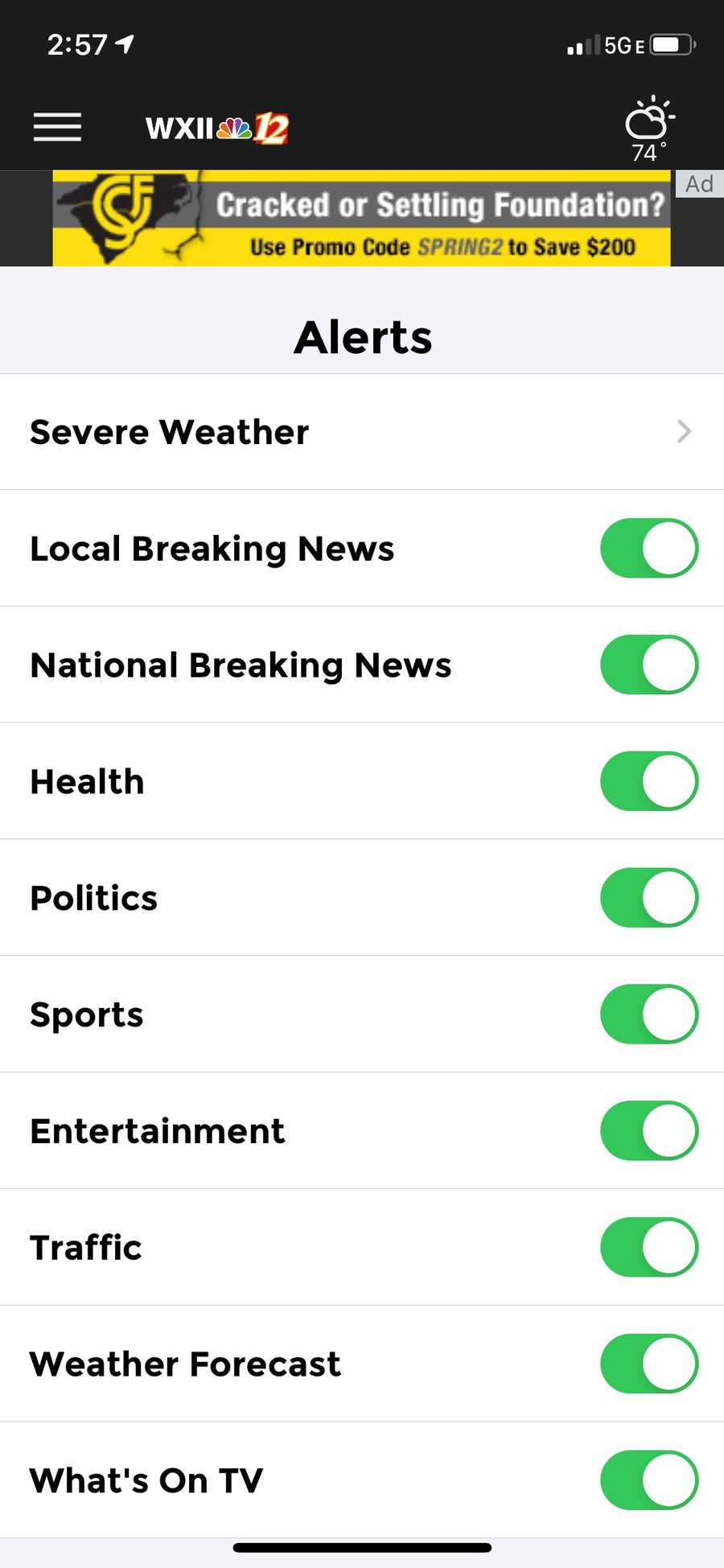The width and height of the screenshot is (724, 1568).
Task: Tap the 74° temperature display
Action: point(648,151)
